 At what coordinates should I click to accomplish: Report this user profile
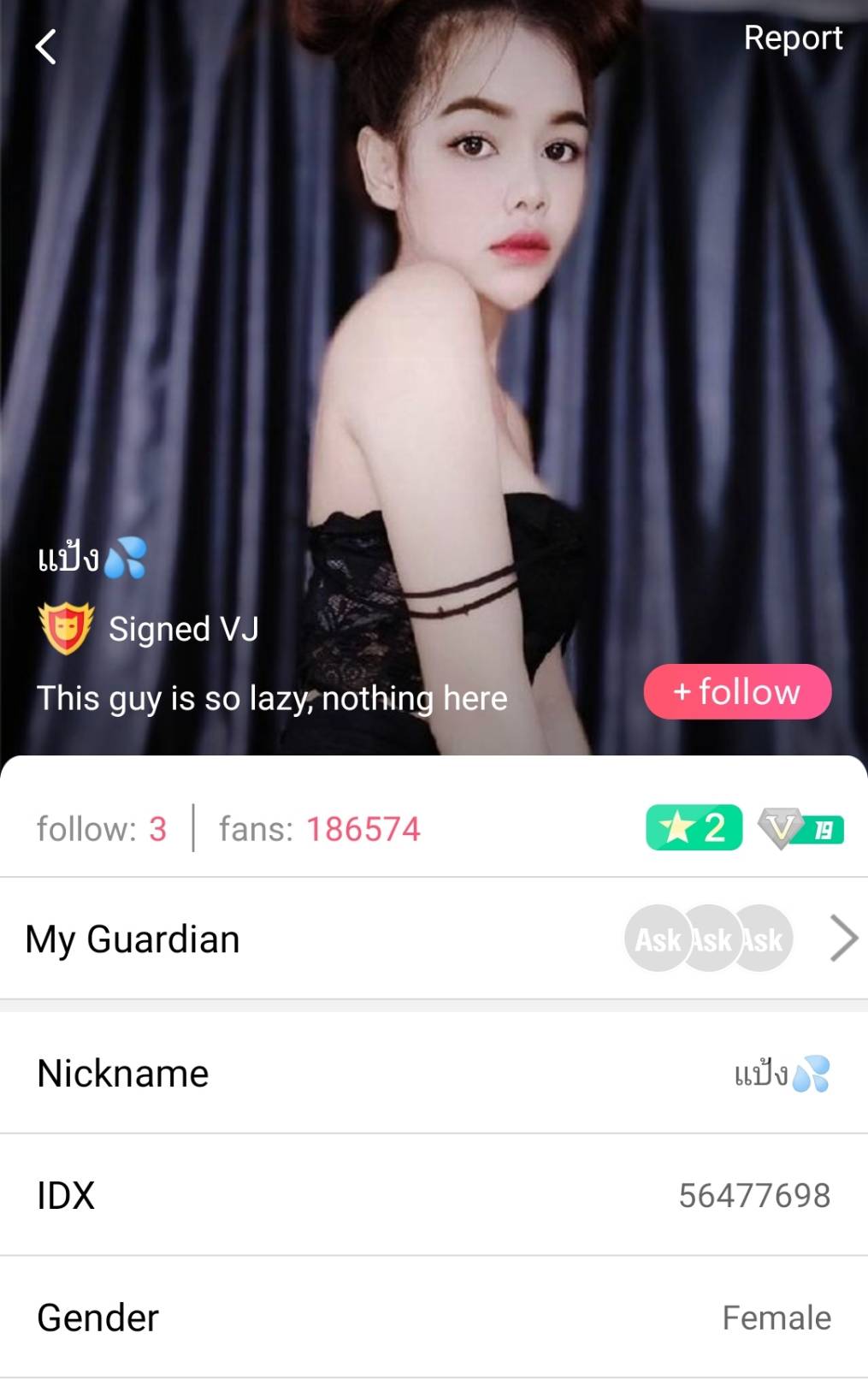(792, 38)
